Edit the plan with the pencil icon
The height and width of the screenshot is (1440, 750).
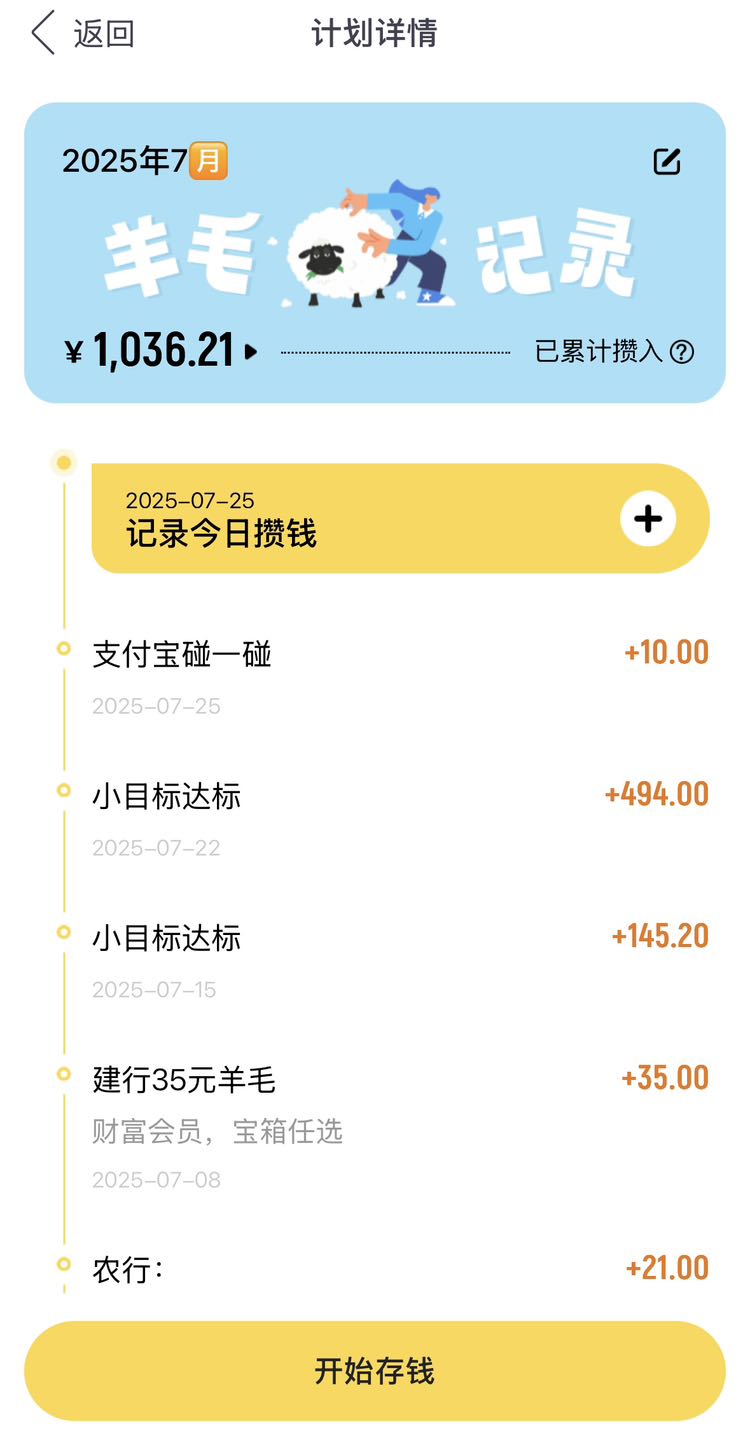[667, 161]
